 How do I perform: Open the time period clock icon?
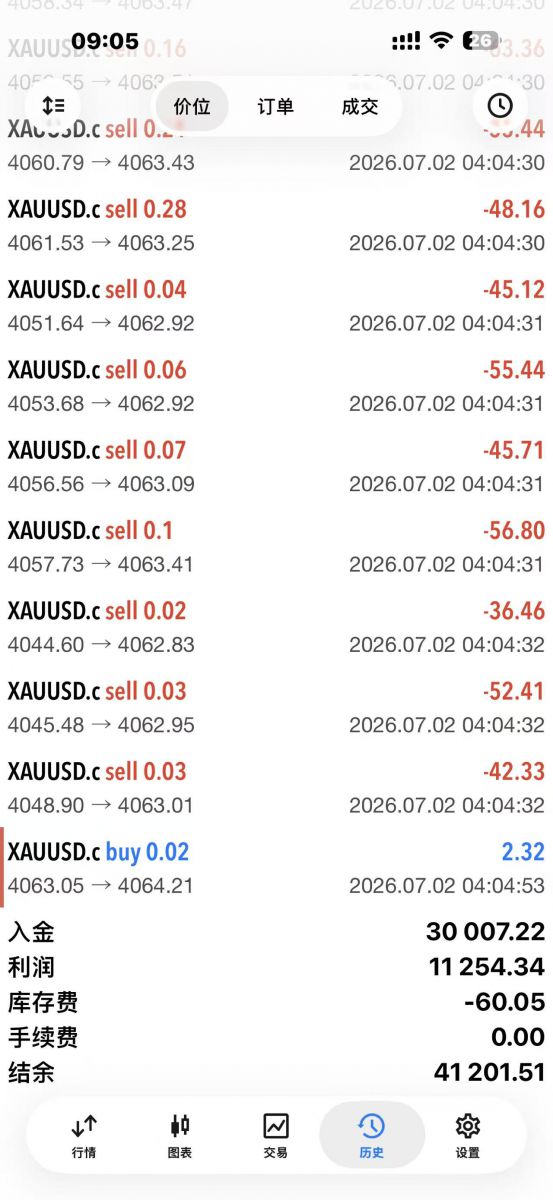pos(499,105)
